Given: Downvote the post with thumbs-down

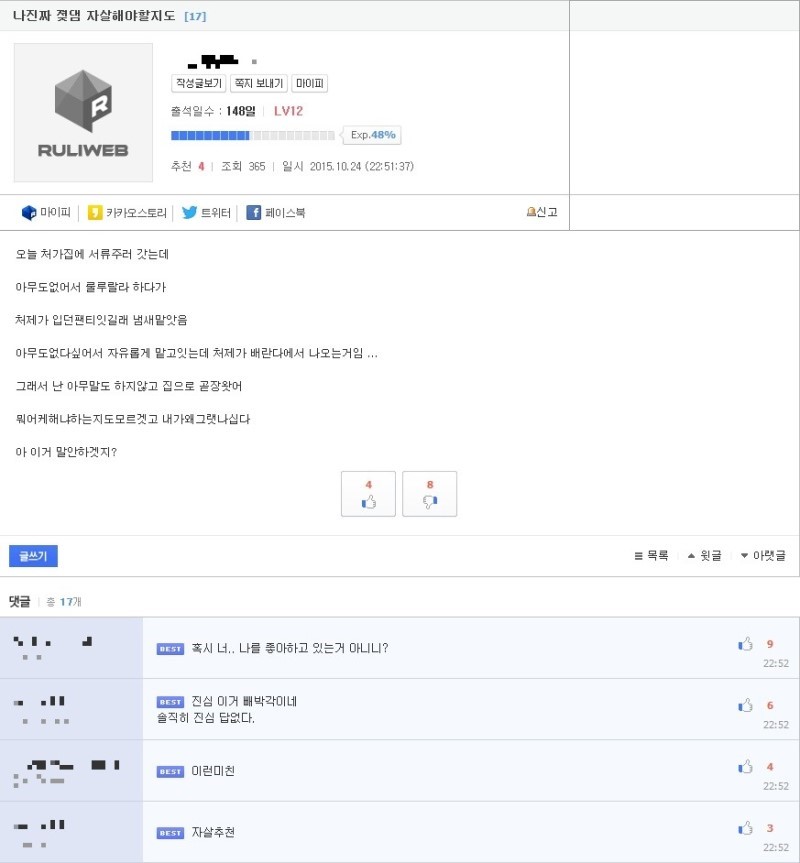Looking at the screenshot, I should pyautogui.click(x=429, y=494).
